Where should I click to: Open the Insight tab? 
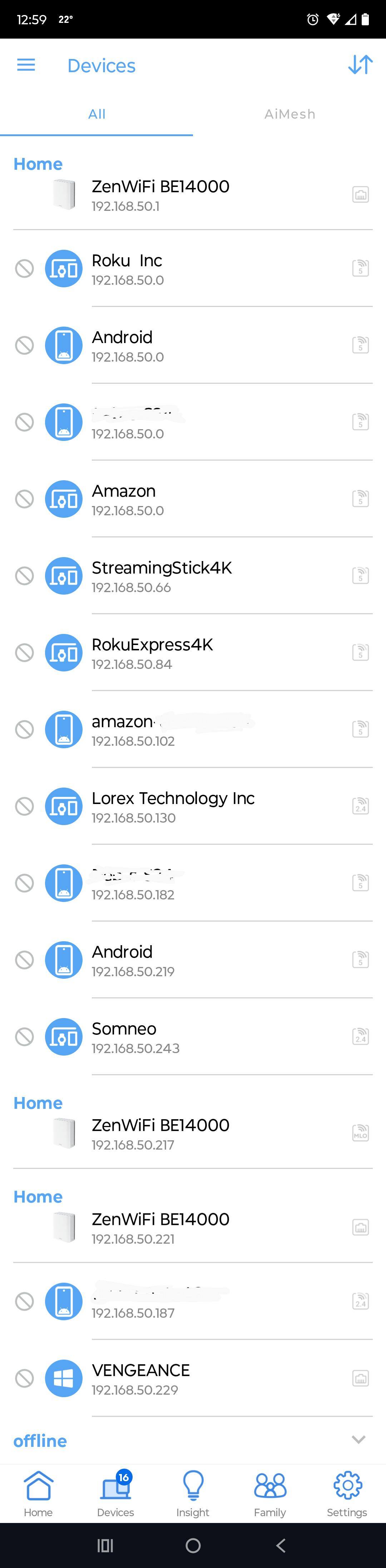[192, 1493]
